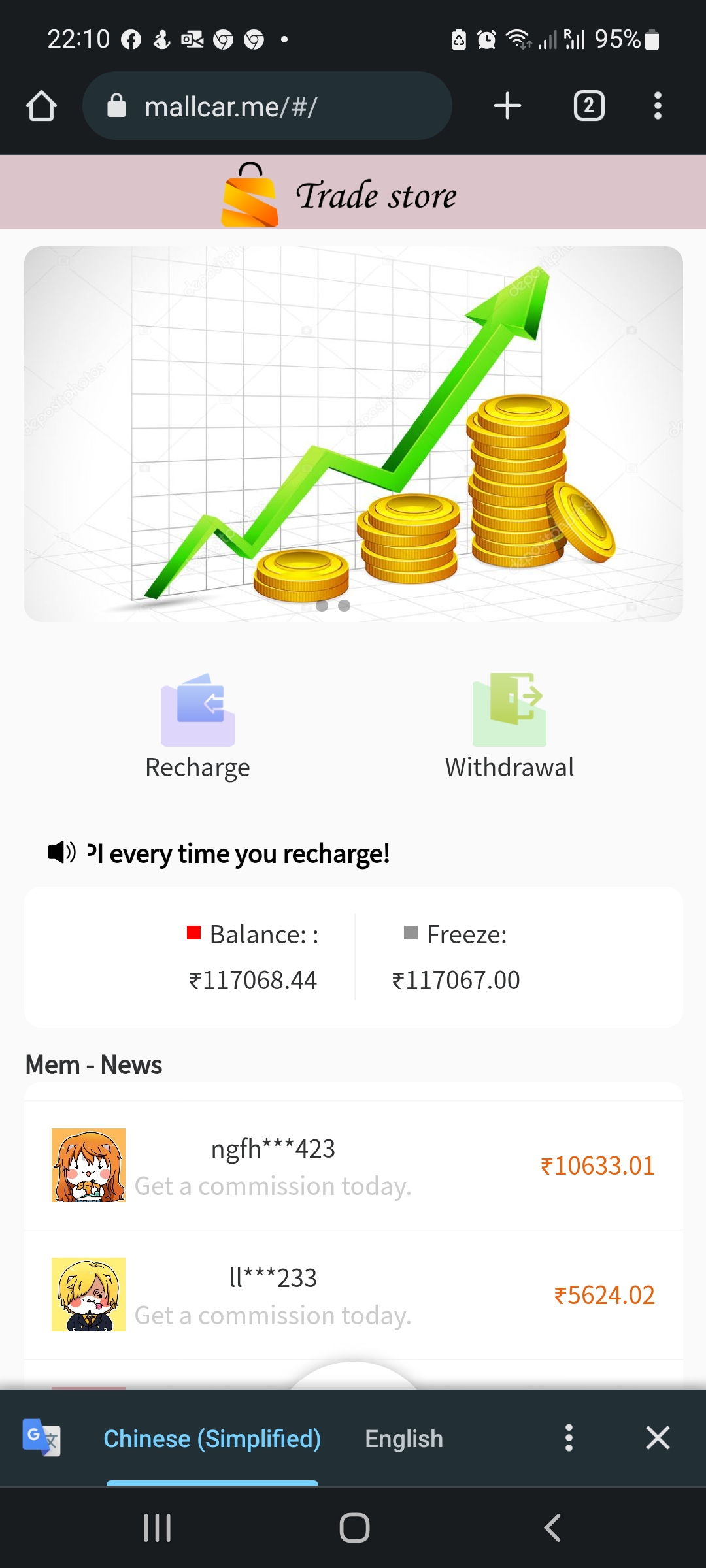Show the open tabs switcher
The height and width of the screenshot is (1568, 706).
[x=588, y=106]
